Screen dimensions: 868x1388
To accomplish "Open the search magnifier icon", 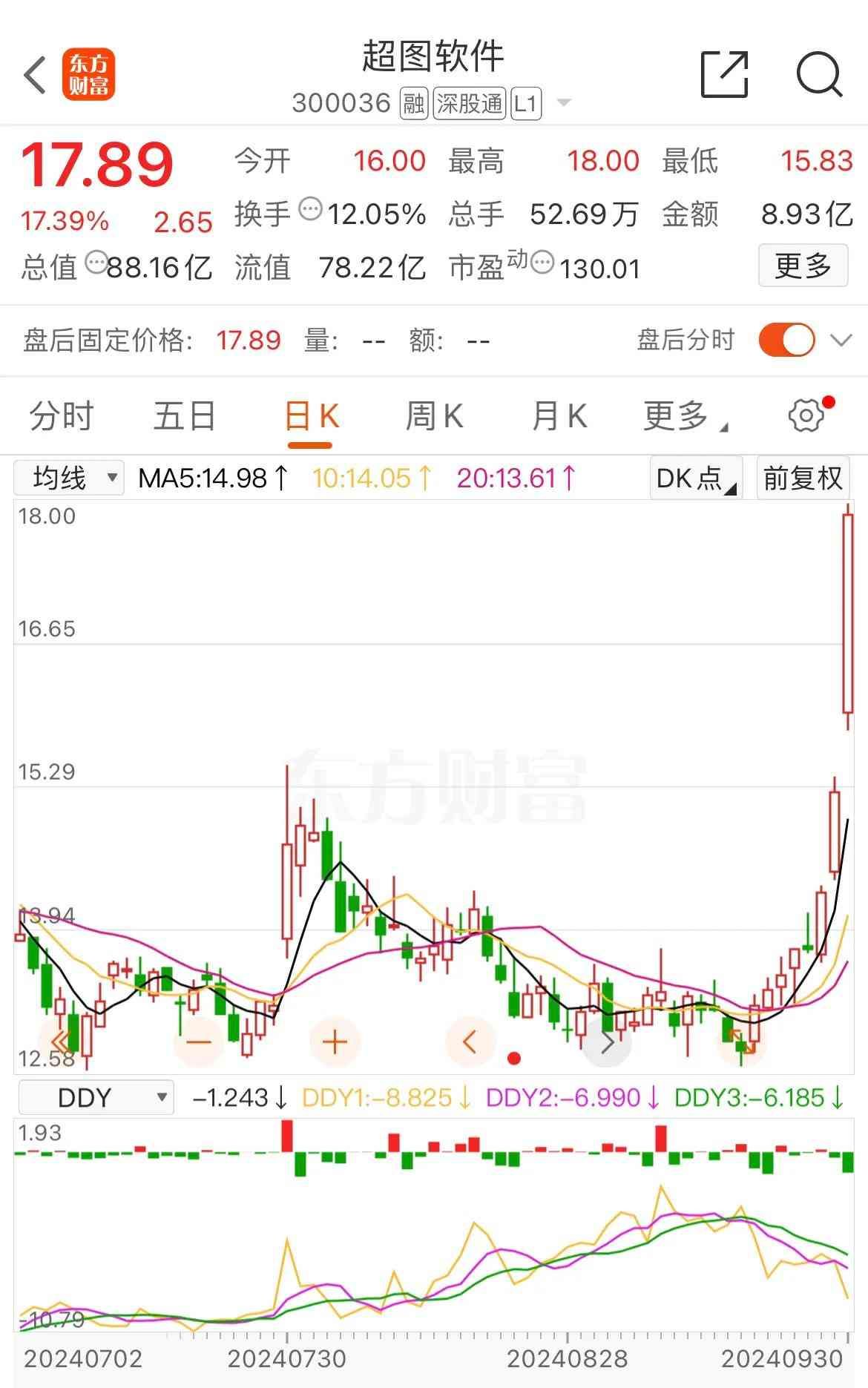I will (819, 74).
